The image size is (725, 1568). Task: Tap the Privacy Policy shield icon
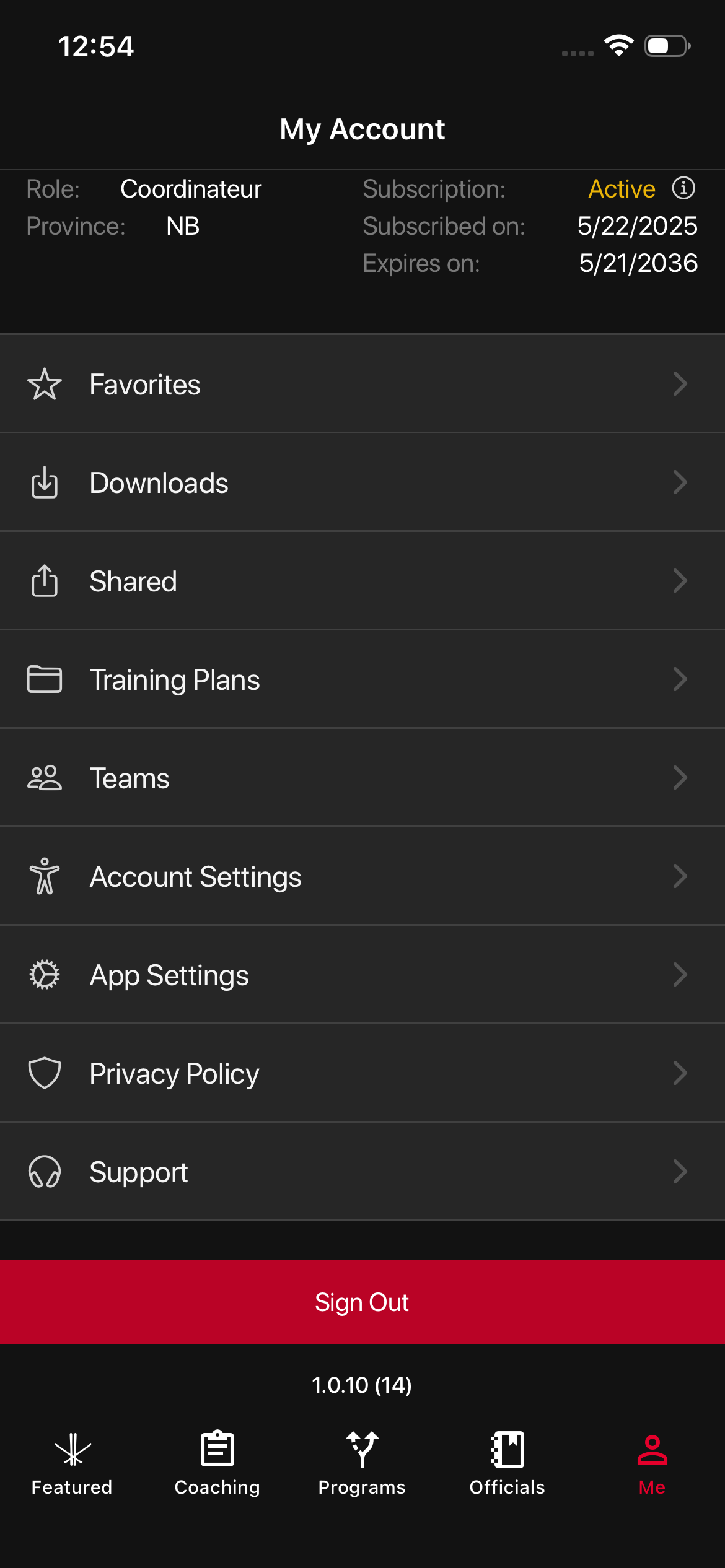(45, 1073)
